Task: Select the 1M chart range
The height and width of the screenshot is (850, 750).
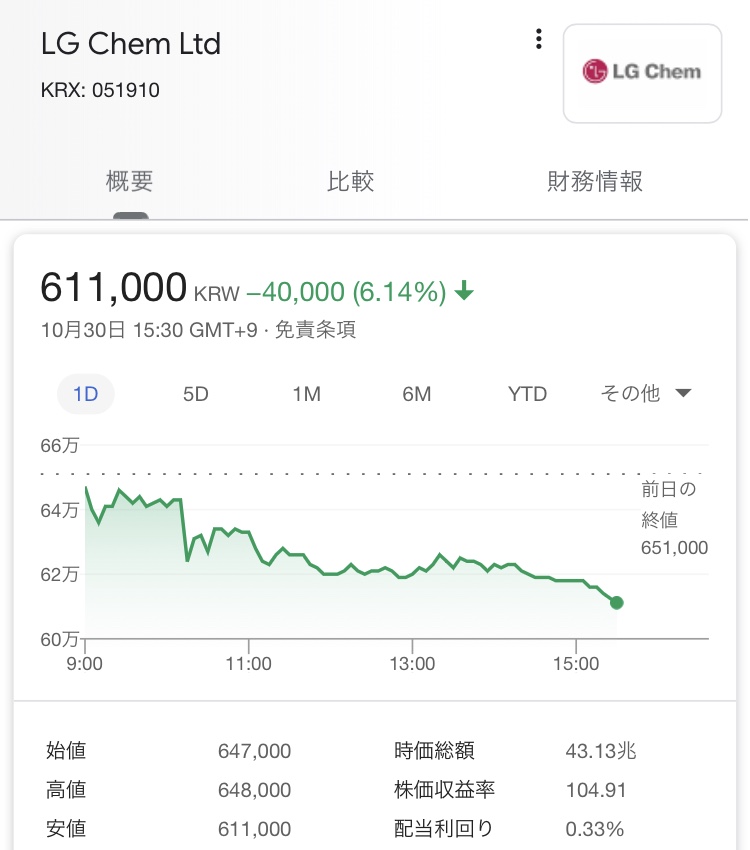Action: (306, 394)
